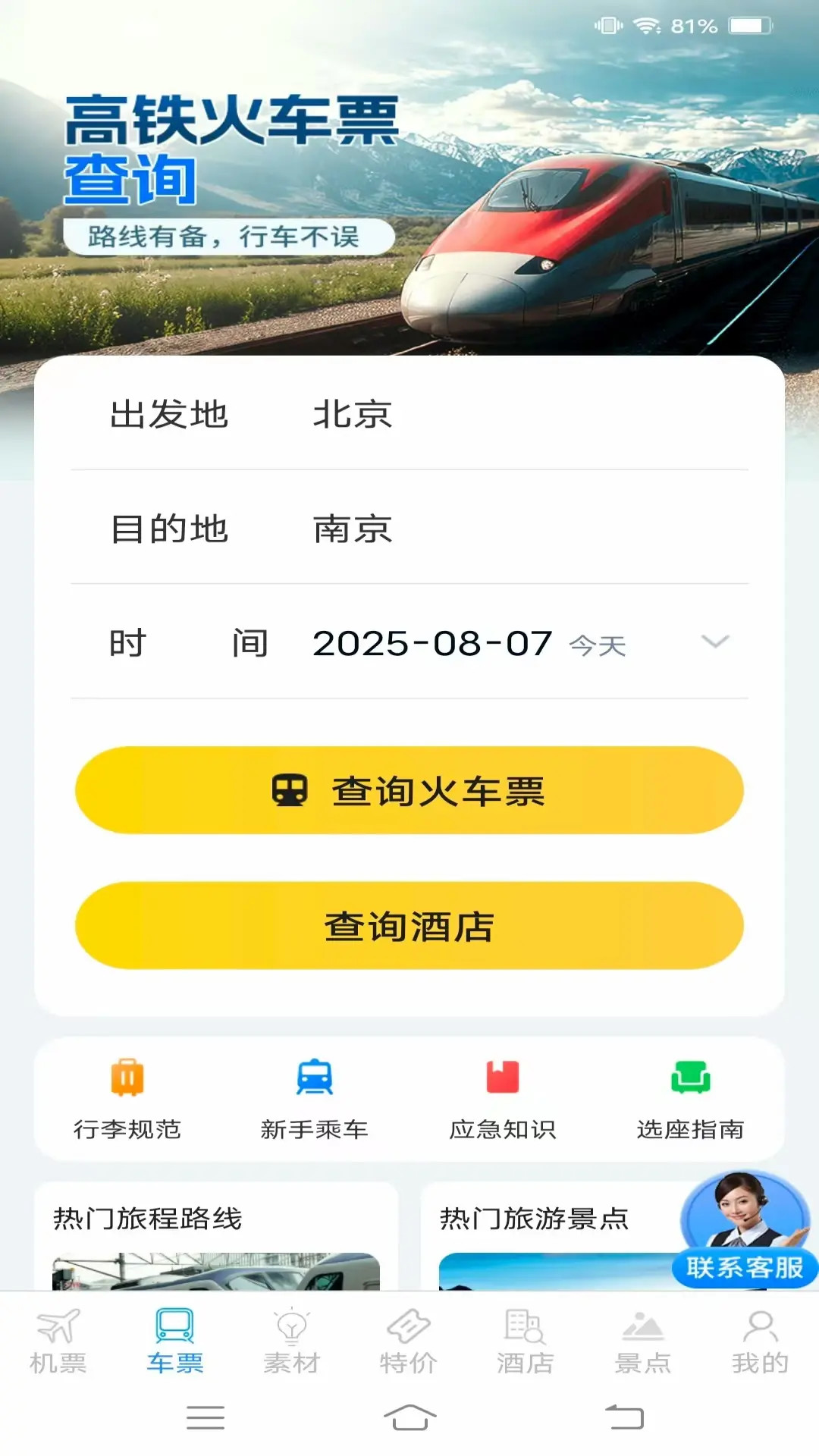Viewport: 819px width, 1456px height.
Task: Tap the 查询火车票 search train tickets button
Action: [409, 791]
